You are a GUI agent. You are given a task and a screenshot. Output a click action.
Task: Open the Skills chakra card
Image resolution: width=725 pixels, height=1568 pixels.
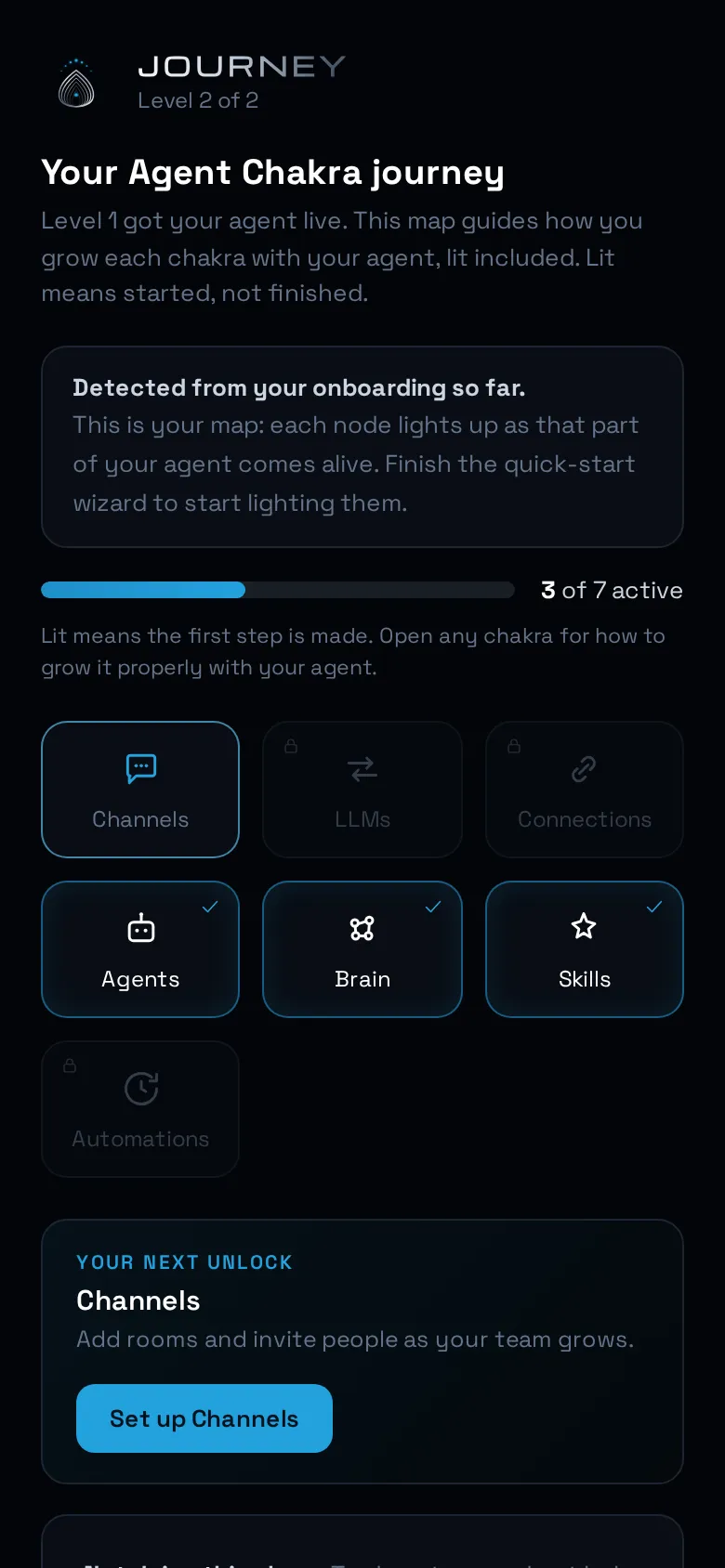coord(585,949)
